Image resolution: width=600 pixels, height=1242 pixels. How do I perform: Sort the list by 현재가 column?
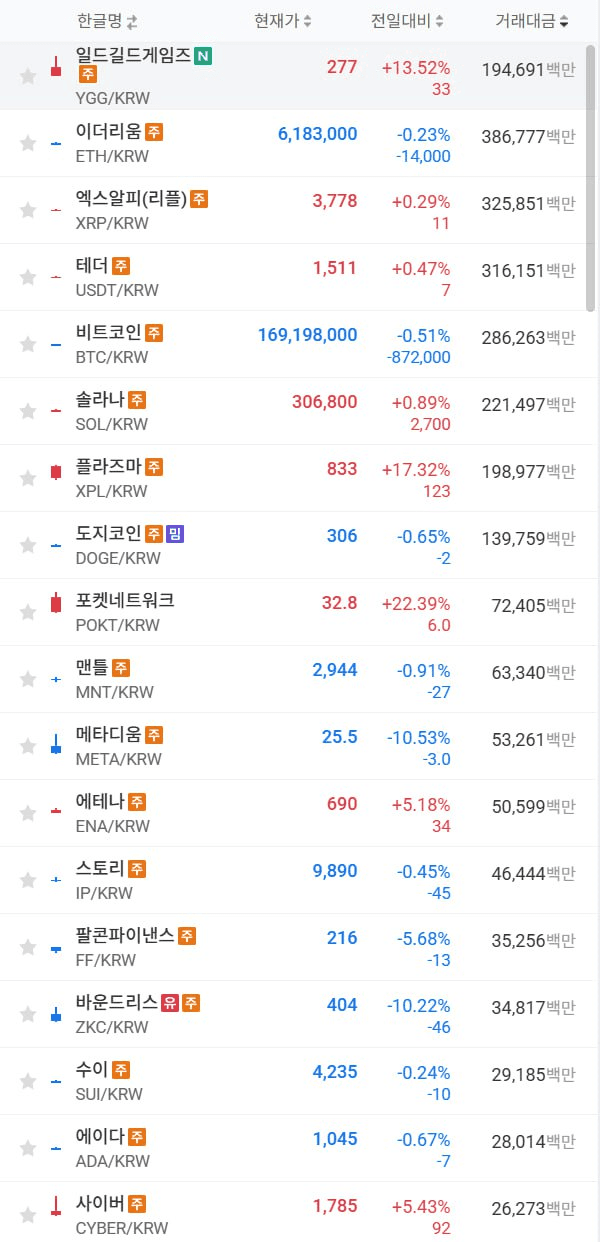tap(282, 21)
